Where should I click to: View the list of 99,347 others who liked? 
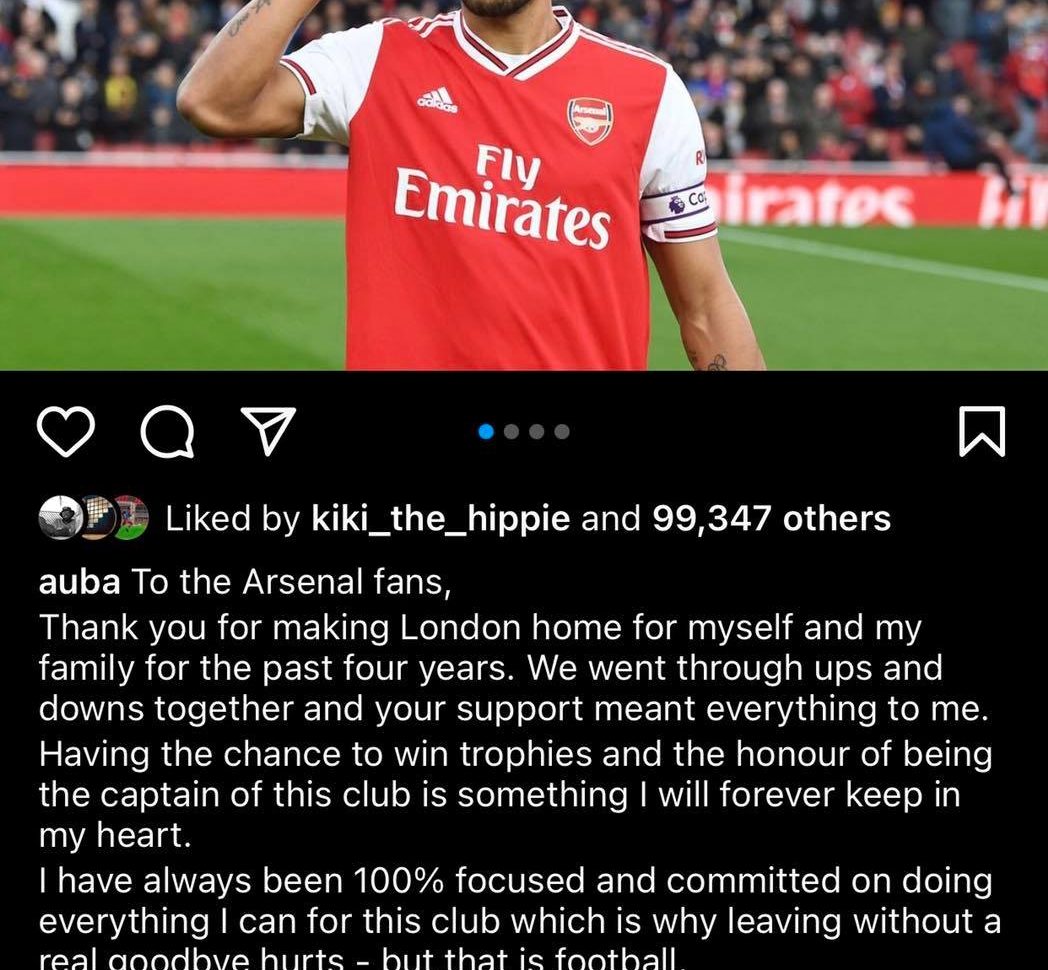[771, 518]
